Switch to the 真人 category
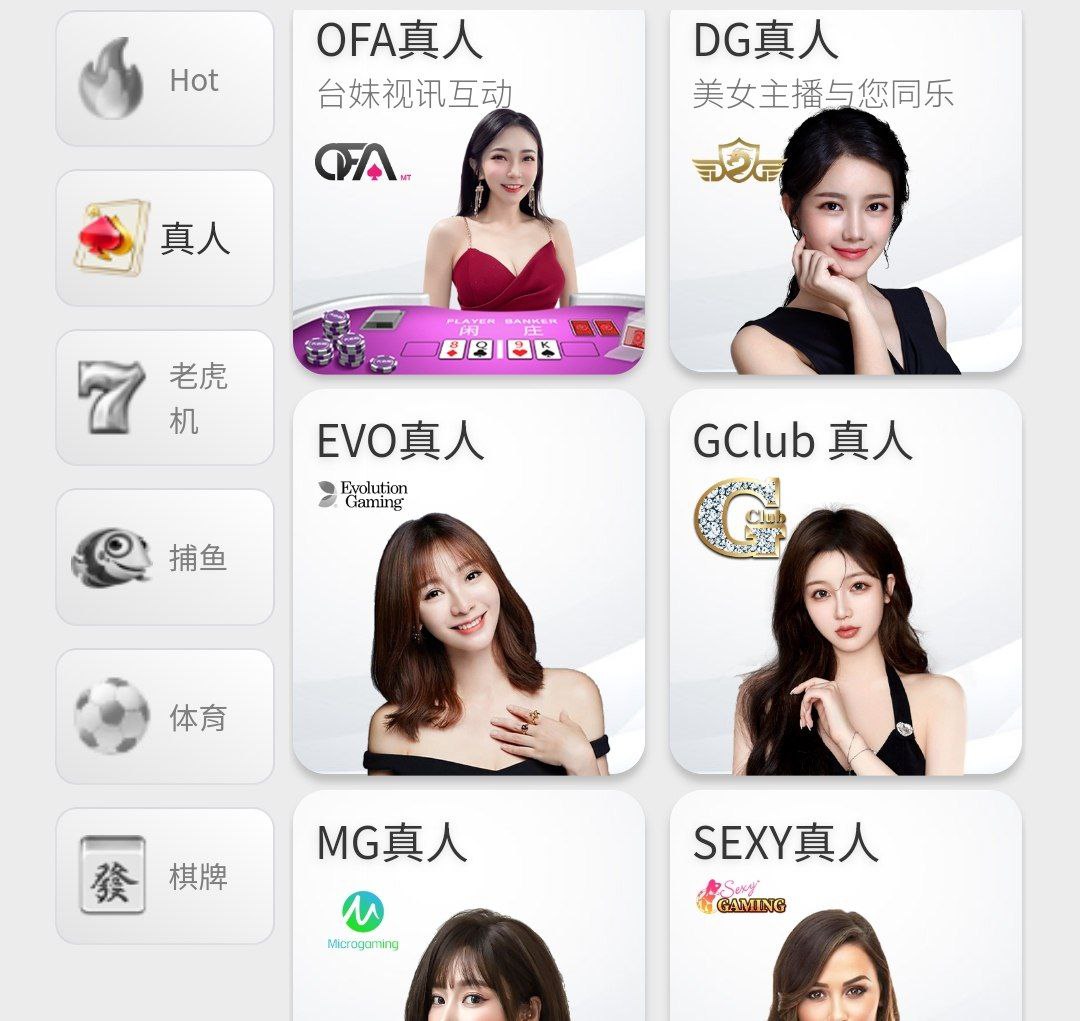1080x1021 pixels. pos(164,238)
